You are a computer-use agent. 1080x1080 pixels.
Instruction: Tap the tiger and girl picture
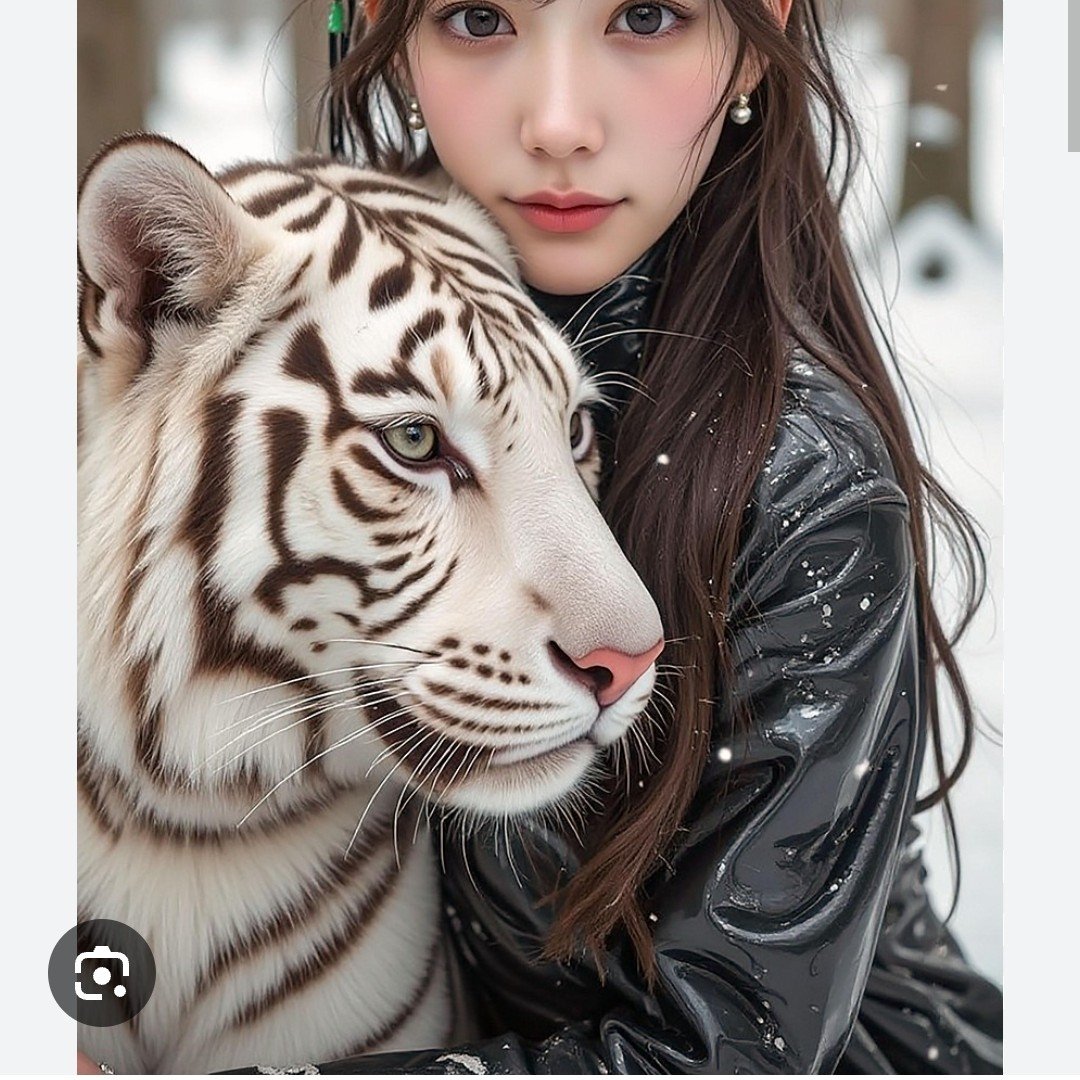tap(540, 500)
